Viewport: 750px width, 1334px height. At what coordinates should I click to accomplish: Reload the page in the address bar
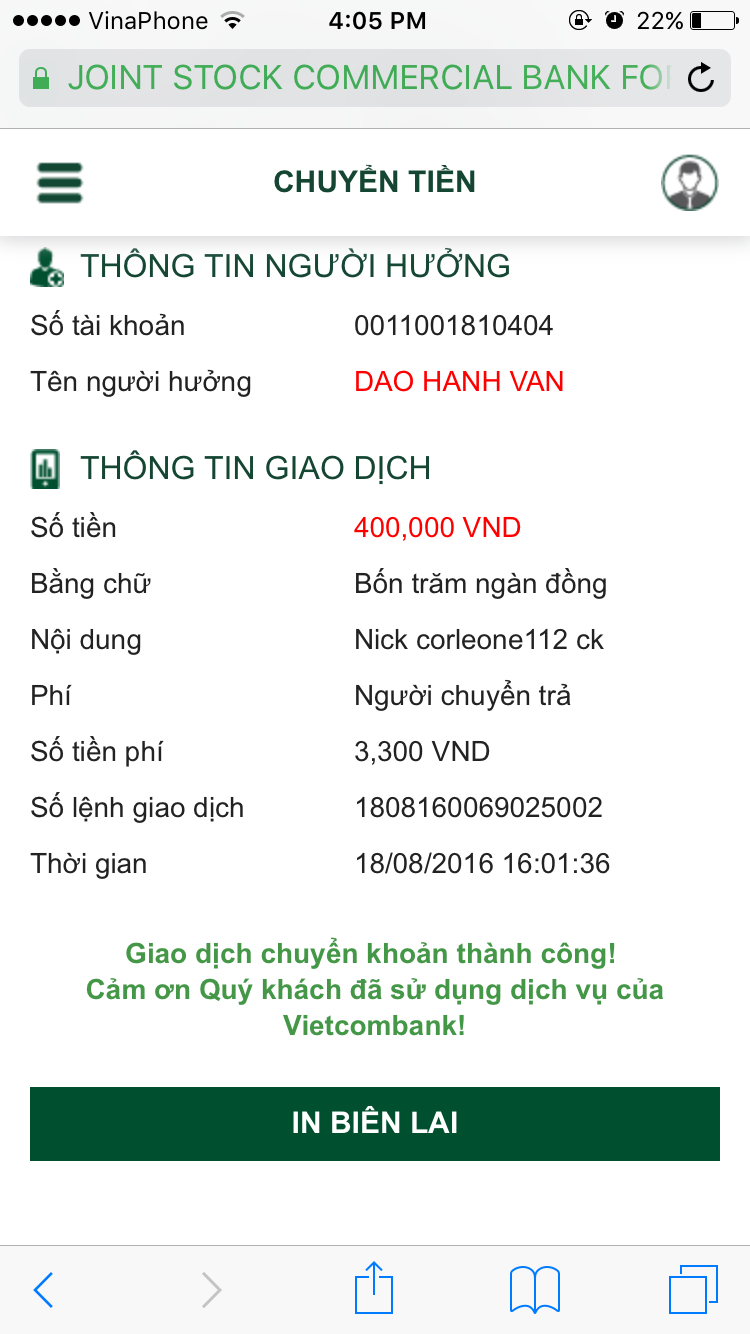pos(702,78)
